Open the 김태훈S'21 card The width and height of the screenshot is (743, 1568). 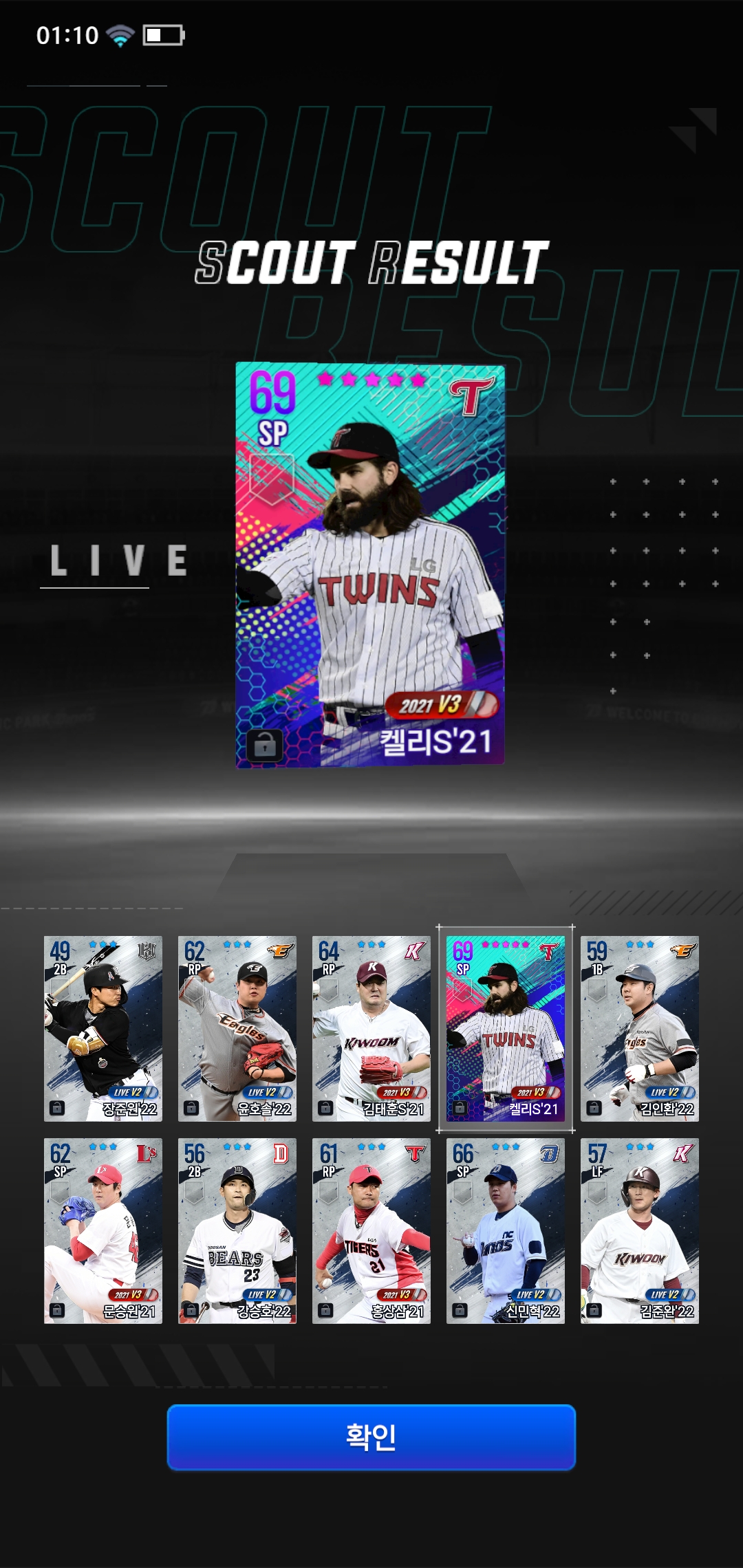pos(371,1028)
